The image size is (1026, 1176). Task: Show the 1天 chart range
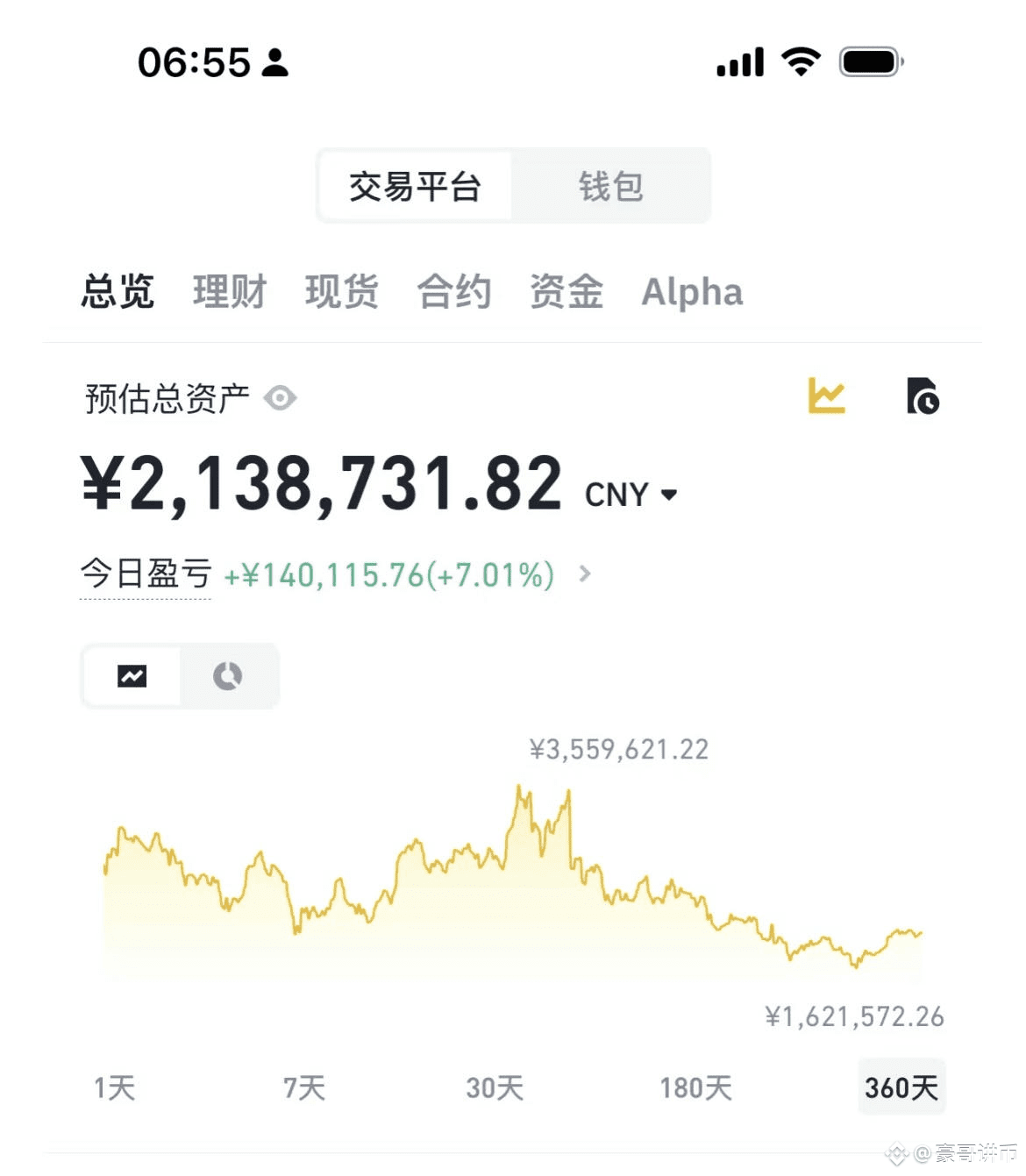coord(115,1088)
